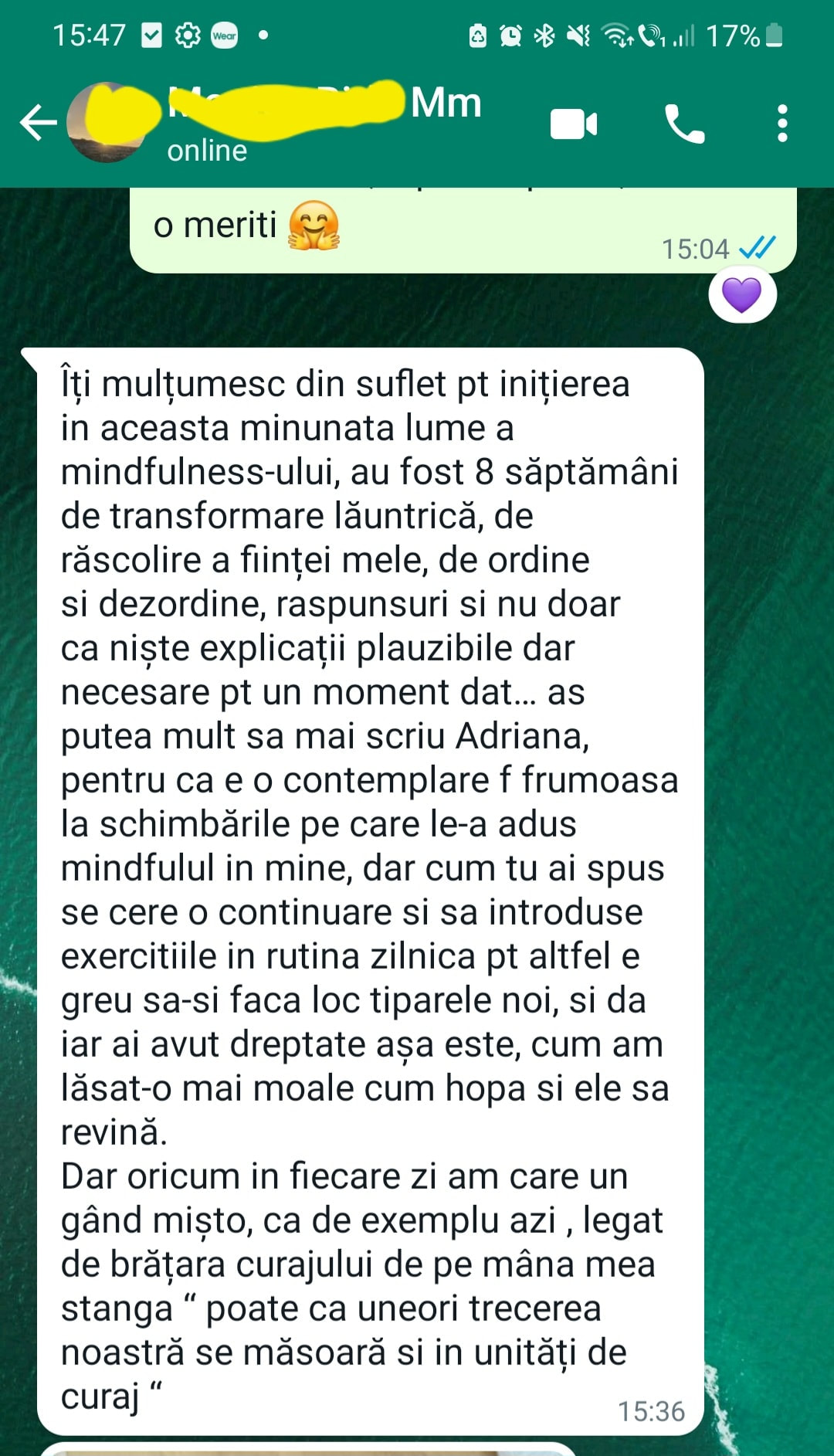Open the overflow menu

pos(782,124)
